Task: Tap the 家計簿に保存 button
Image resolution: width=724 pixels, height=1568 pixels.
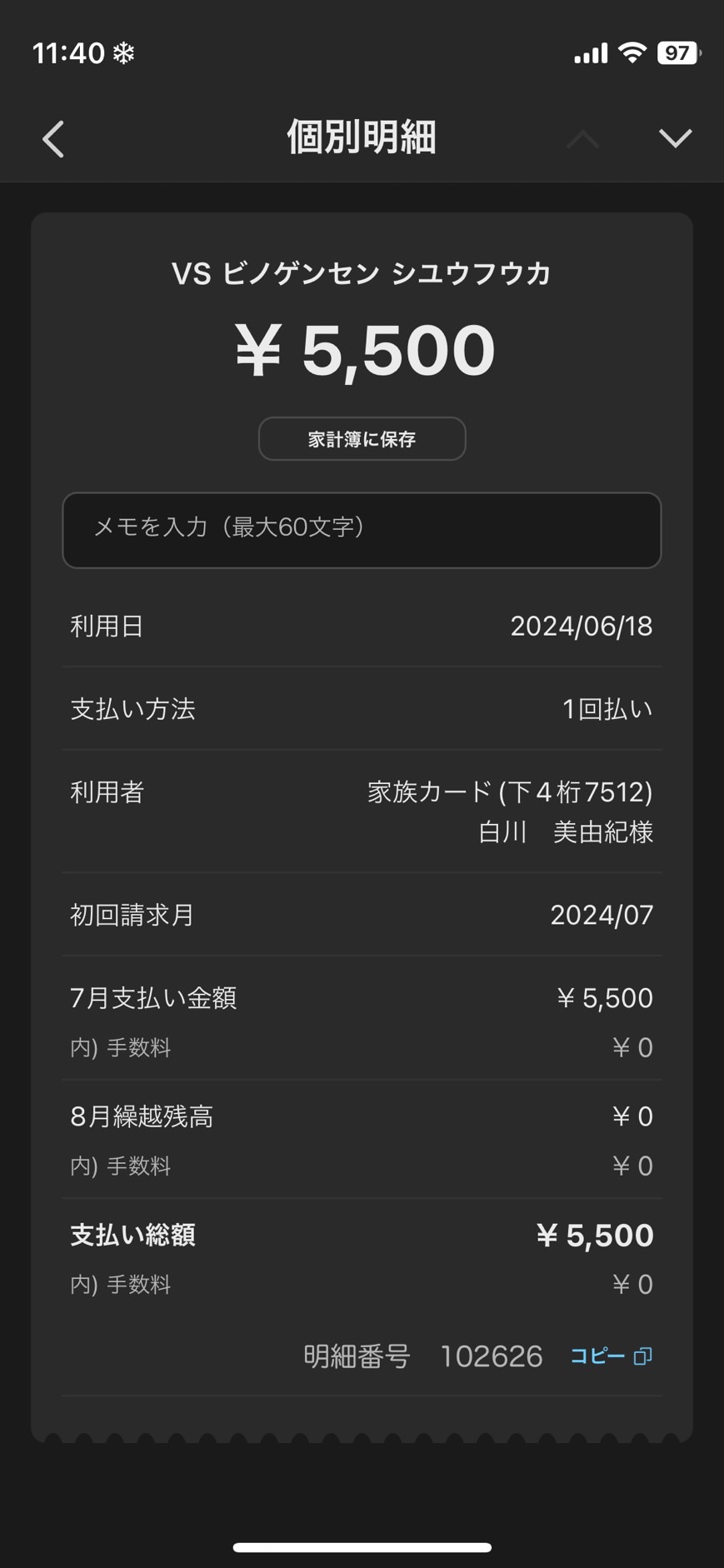Action: point(362,439)
